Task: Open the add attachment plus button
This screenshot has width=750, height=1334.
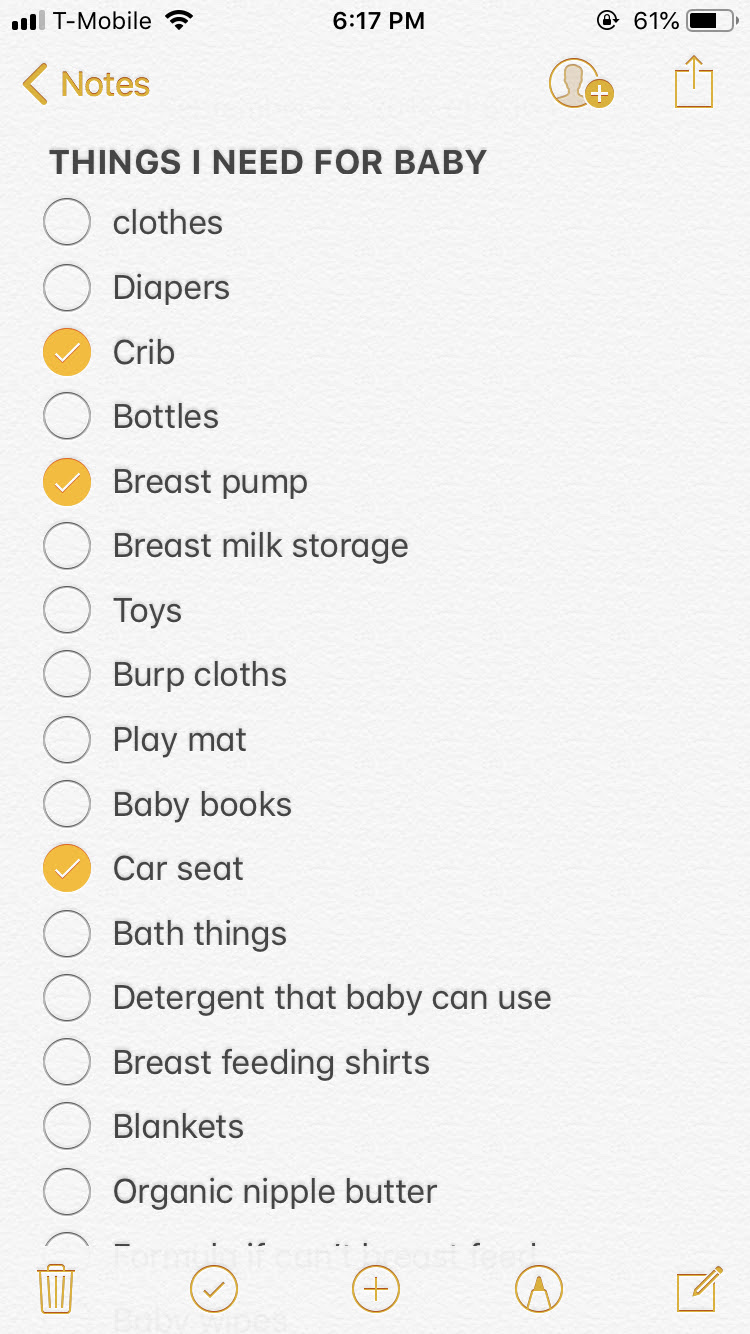Action: point(375,1289)
